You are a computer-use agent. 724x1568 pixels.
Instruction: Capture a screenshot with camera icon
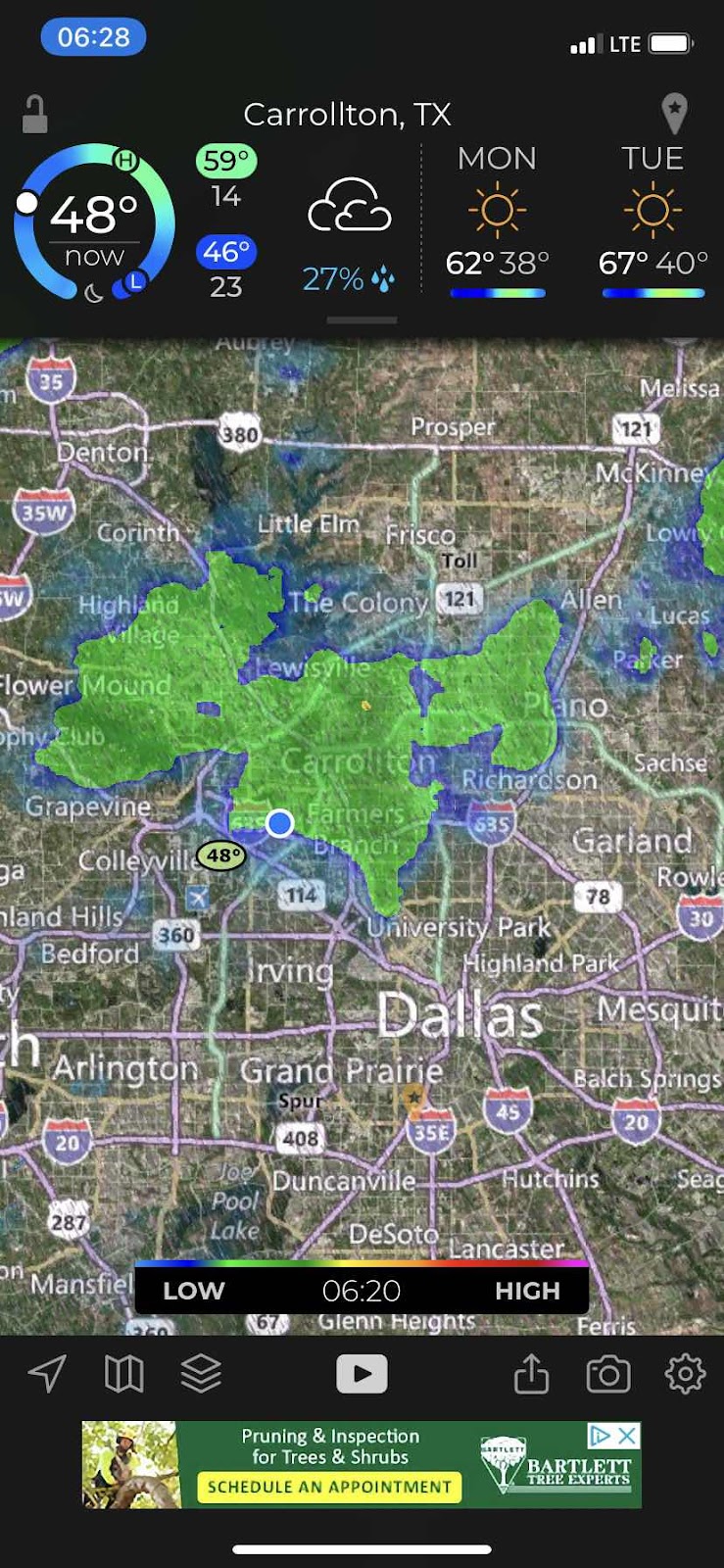click(x=608, y=1374)
